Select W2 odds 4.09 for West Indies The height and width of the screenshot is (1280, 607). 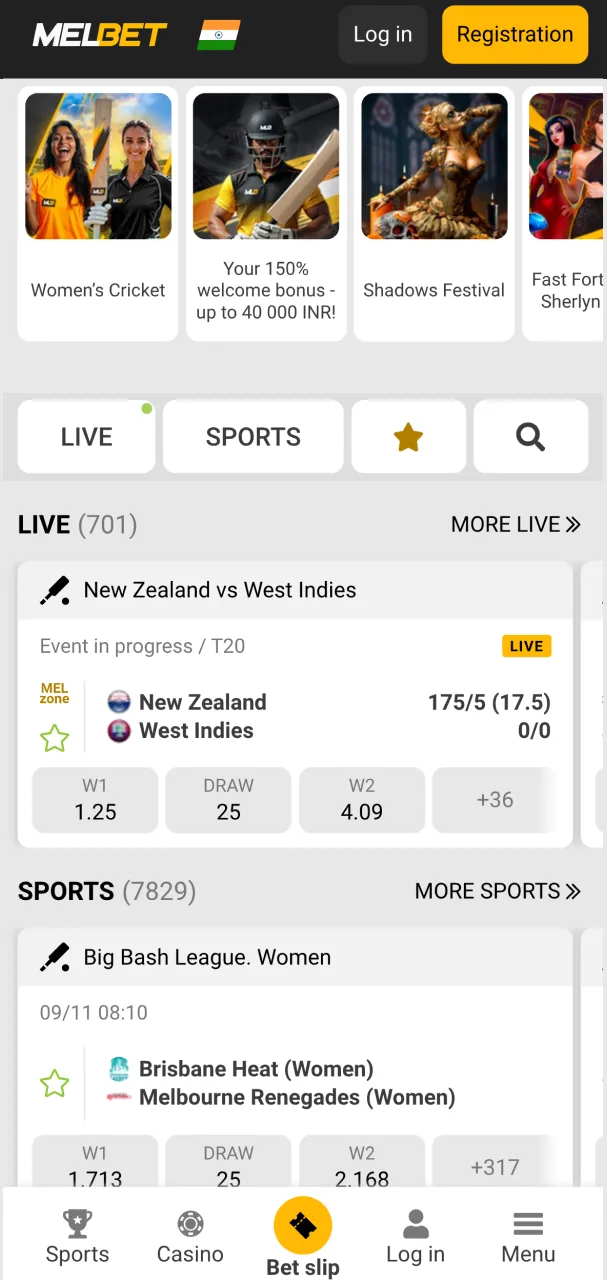(x=361, y=800)
